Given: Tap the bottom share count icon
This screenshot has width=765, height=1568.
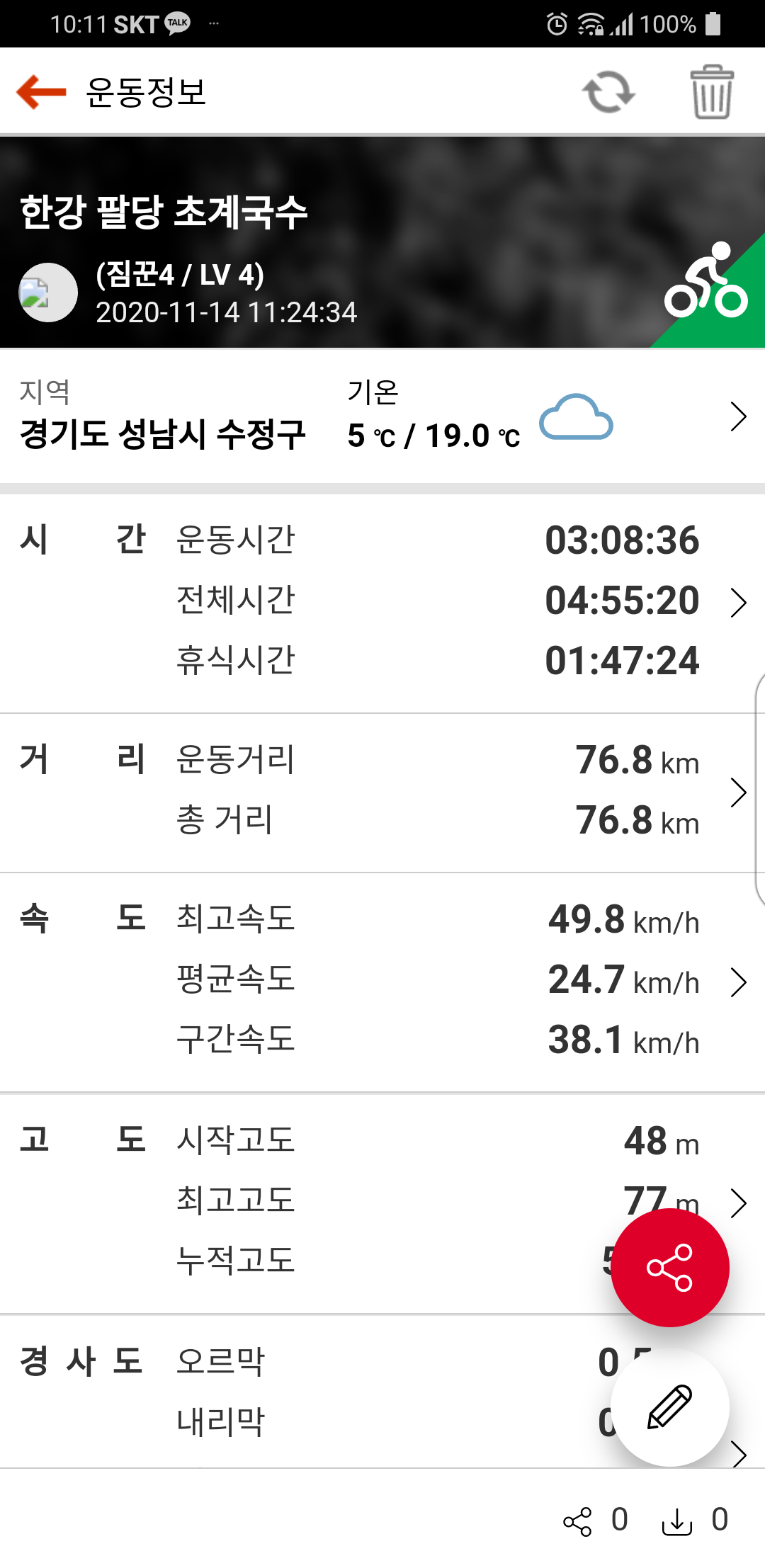Looking at the screenshot, I should pos(577,1521).
